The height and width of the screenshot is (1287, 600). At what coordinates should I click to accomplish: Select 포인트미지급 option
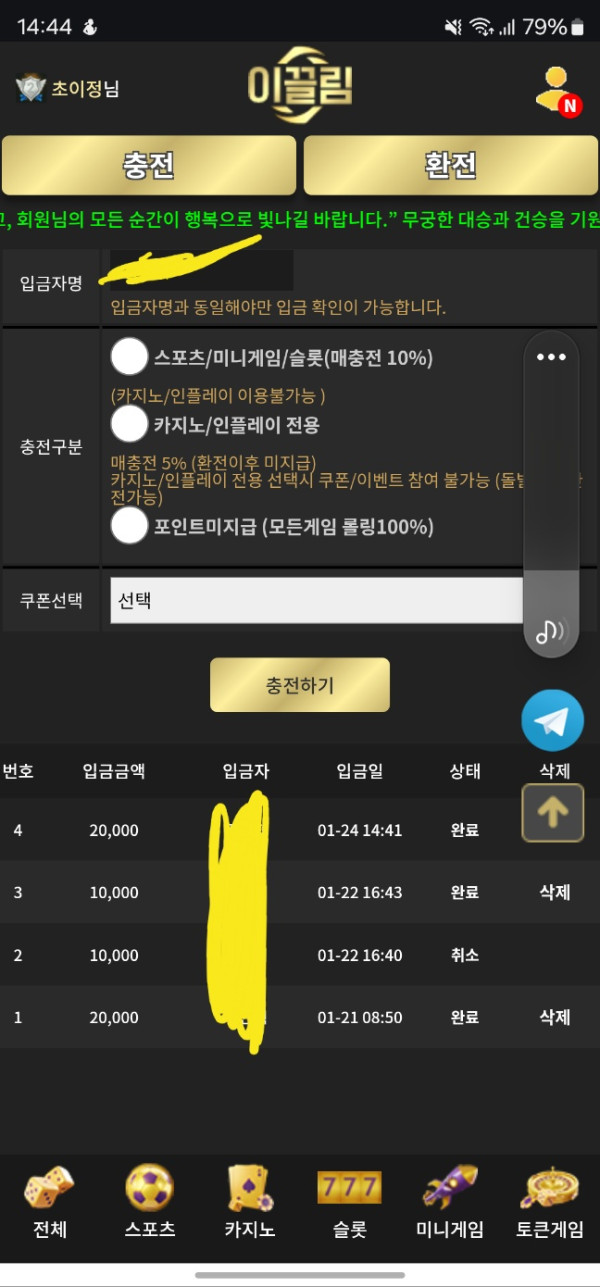click(130, 526)
